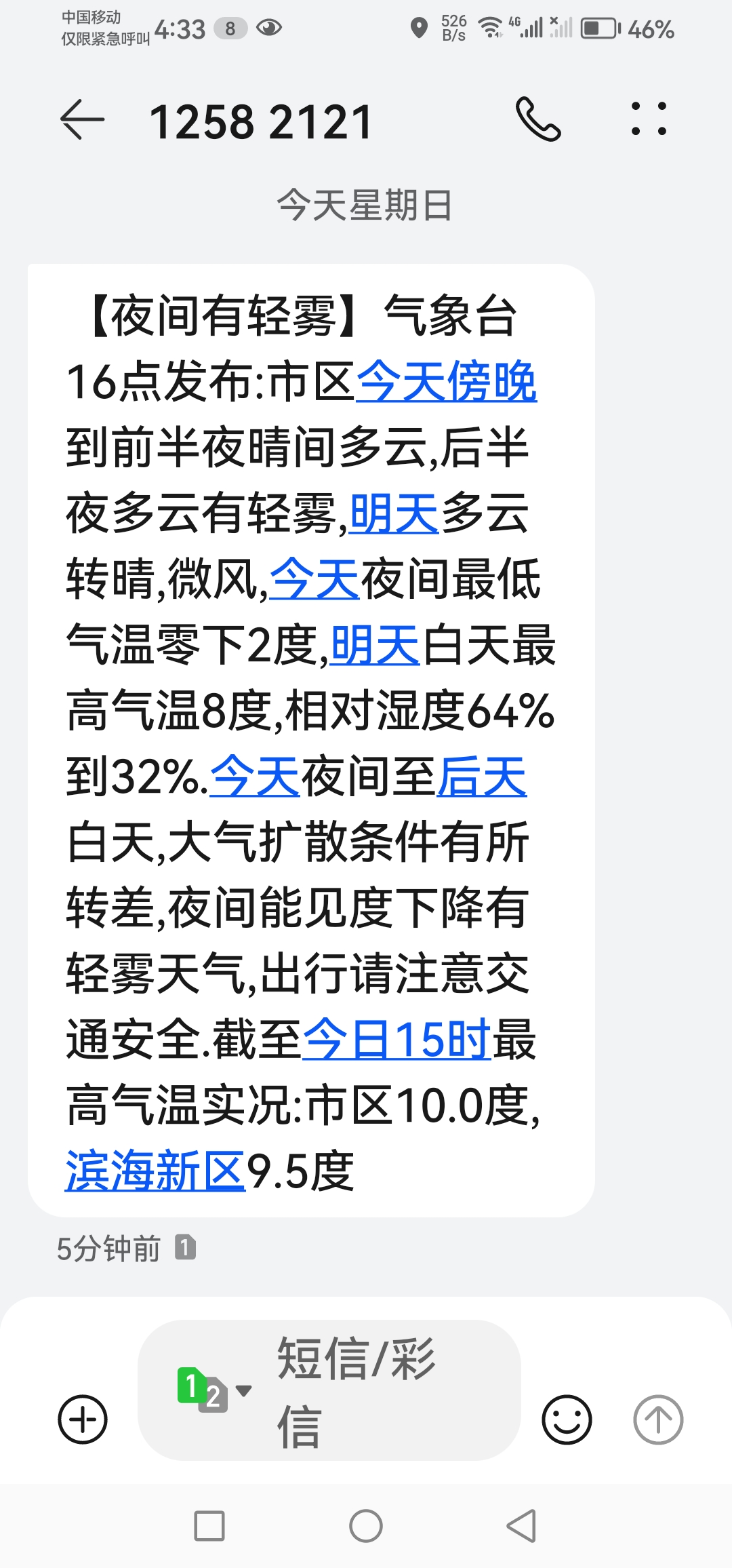
Task: Go to the system home screen
Action: point(366,1526)
